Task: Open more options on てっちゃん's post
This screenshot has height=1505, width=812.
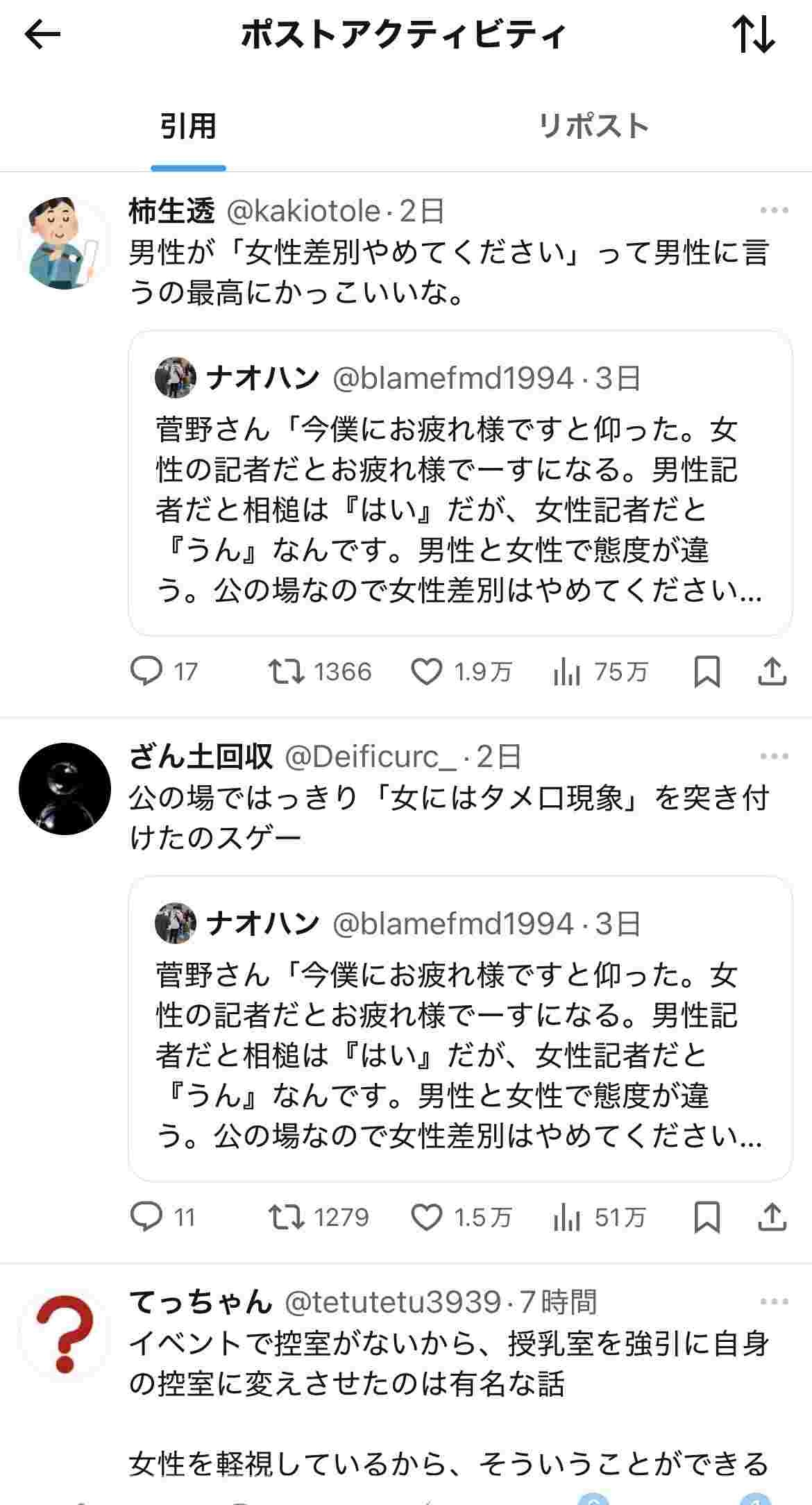Action: (774, 1302)
